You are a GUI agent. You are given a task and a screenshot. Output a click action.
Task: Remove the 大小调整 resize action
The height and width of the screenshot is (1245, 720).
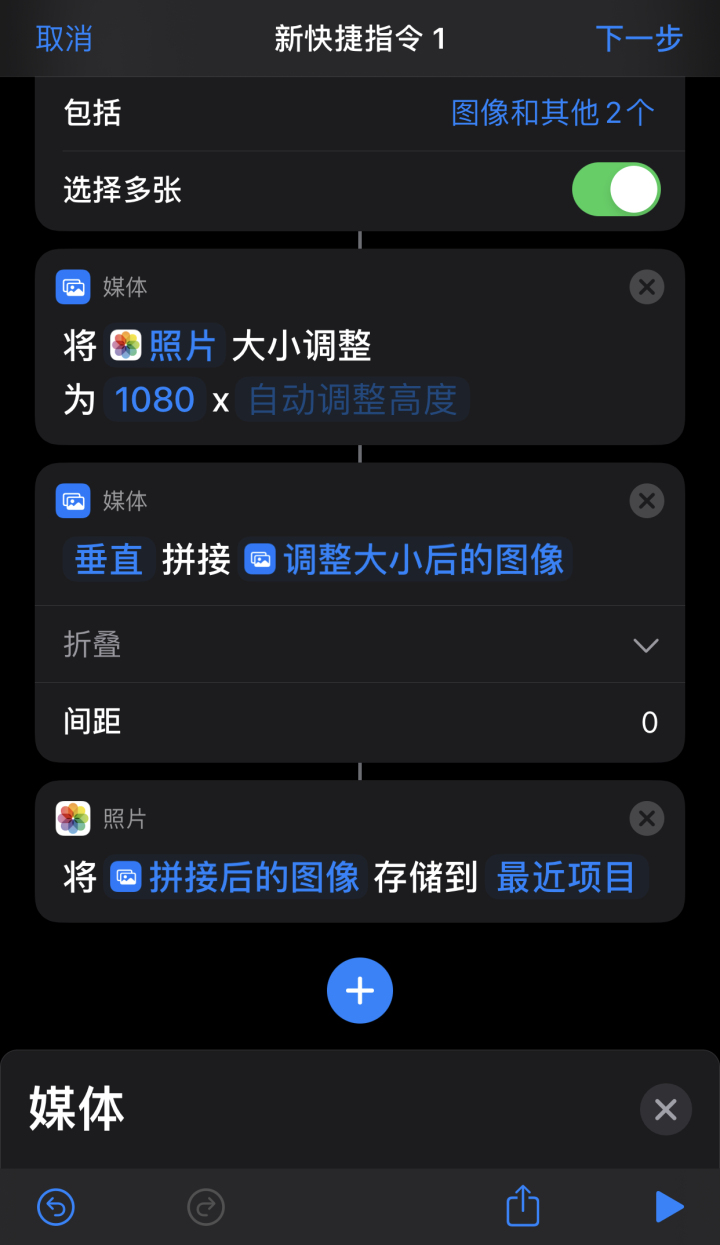tap(646, 288)
